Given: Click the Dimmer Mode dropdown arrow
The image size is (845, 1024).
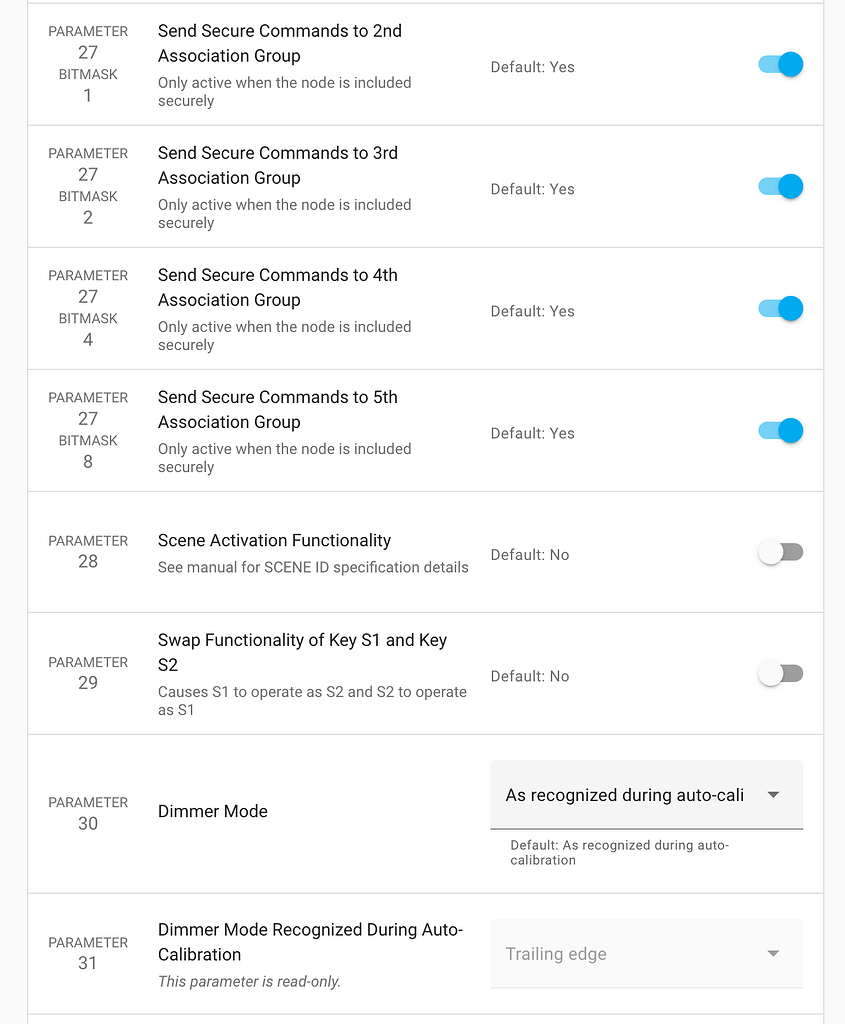Looking at the screenshot, I should coord(772,794).
